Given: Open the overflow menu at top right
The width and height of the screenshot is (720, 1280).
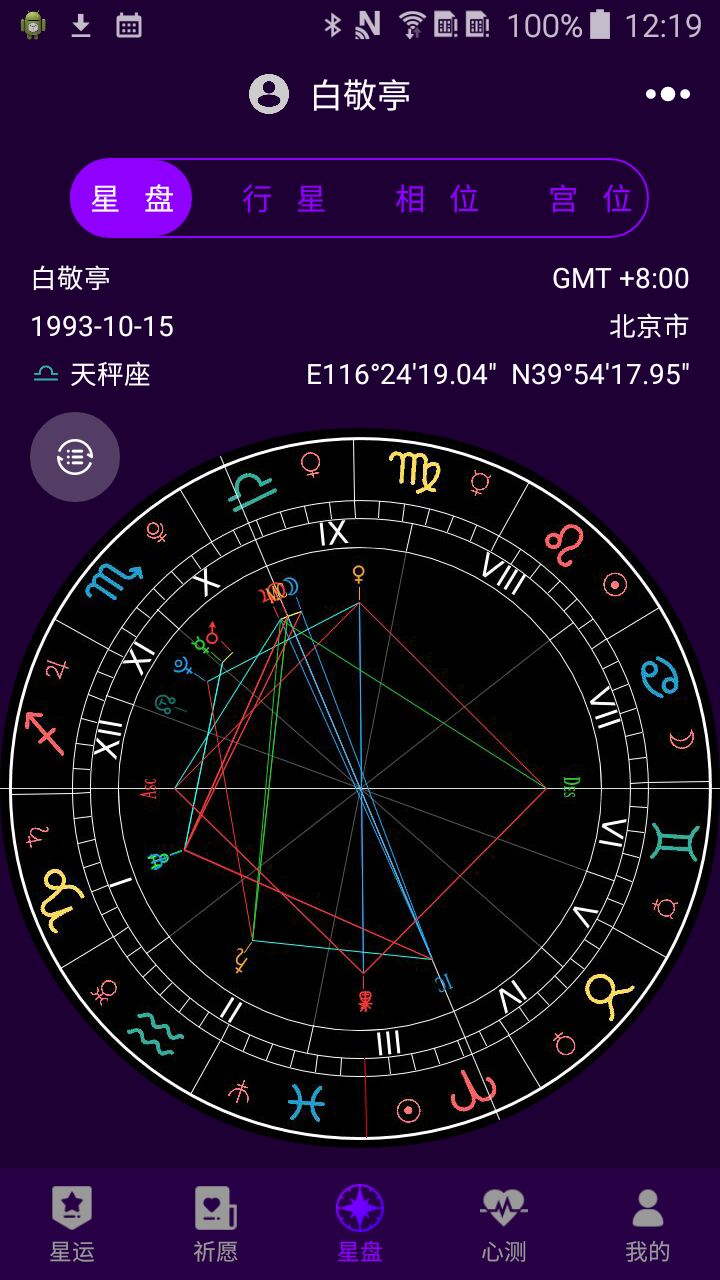Looking at the screenshot, I should [667, 93].
